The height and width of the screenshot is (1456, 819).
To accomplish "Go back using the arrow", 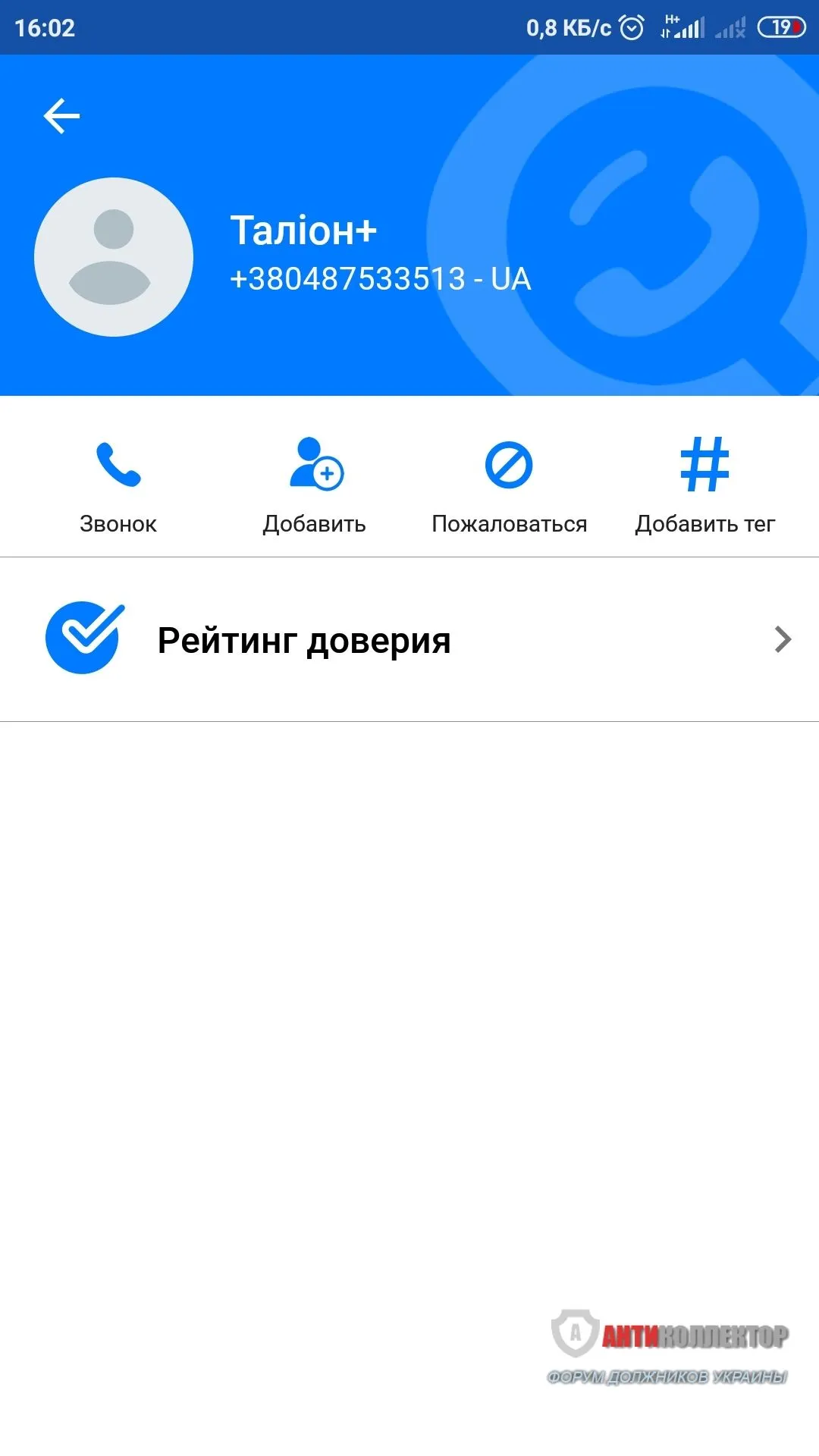I will (x=61, y=116).
